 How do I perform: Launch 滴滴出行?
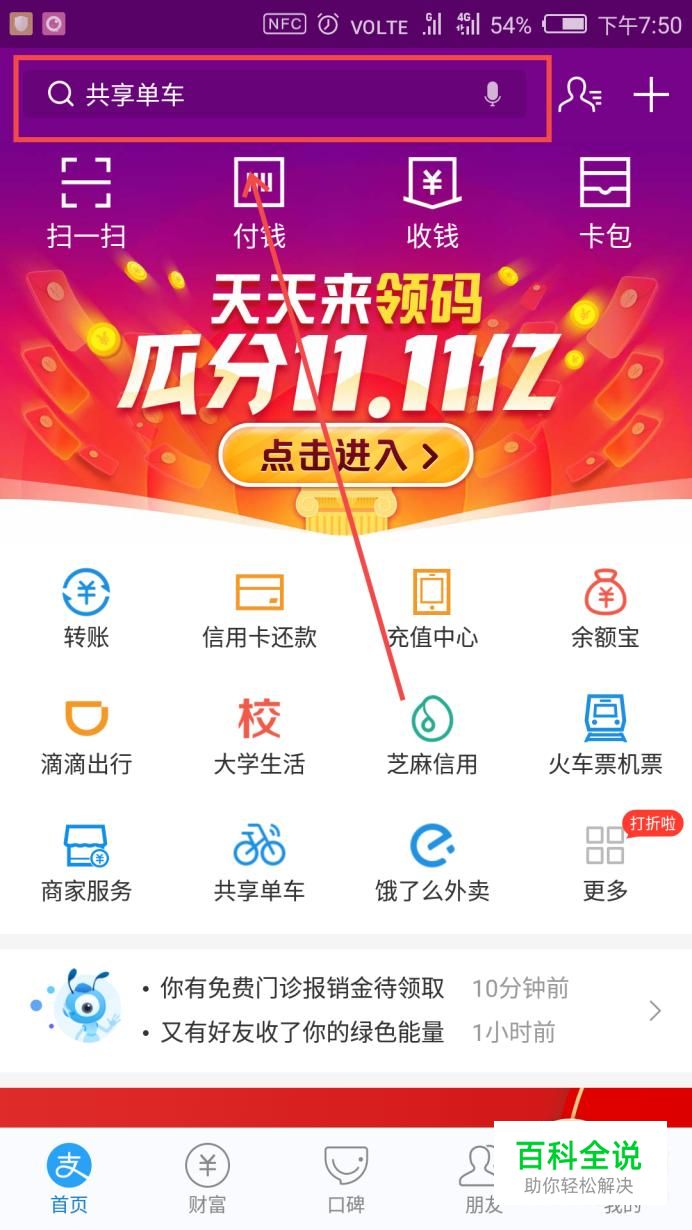click(x=86, y=736)
